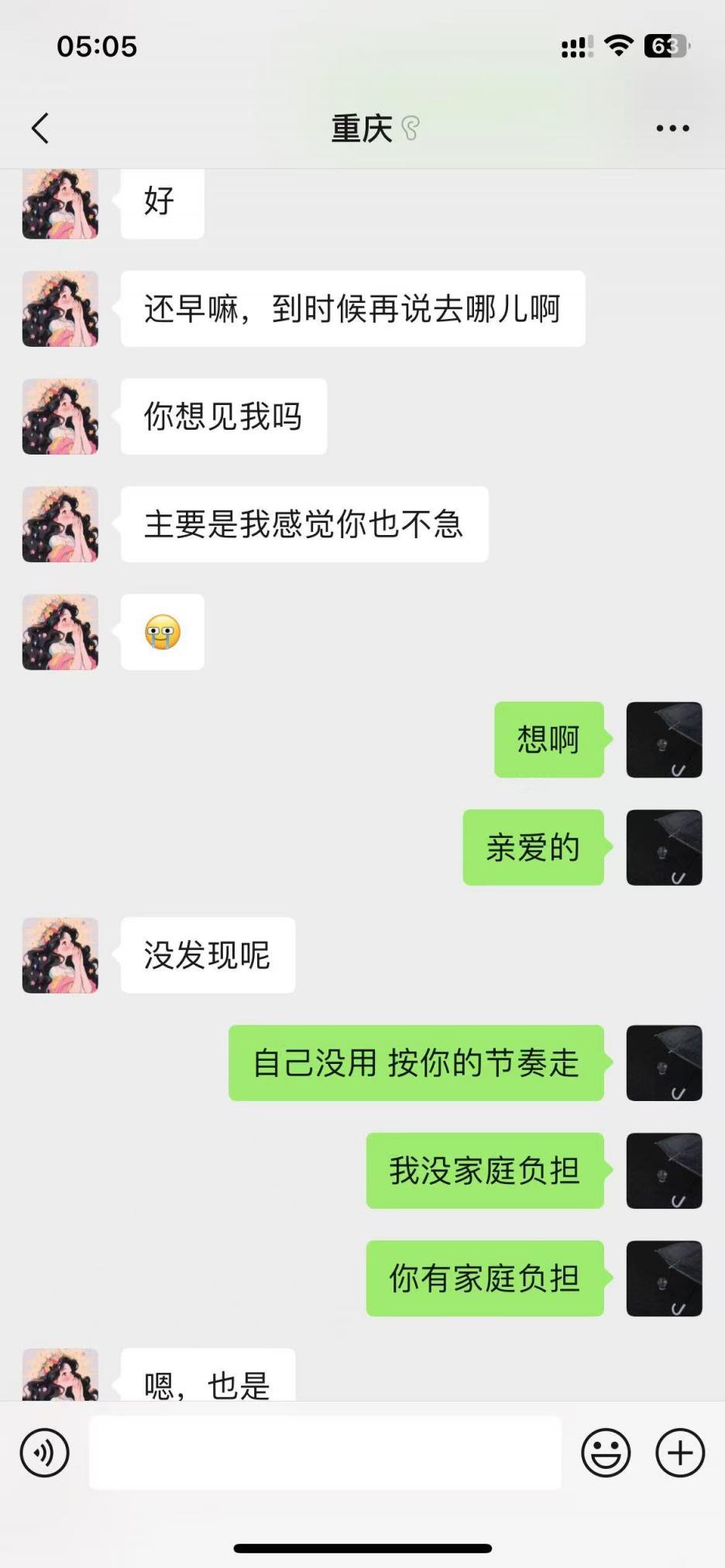Open the emoji sticker panel
The image size is (725, 1568).
[606, 1453]
